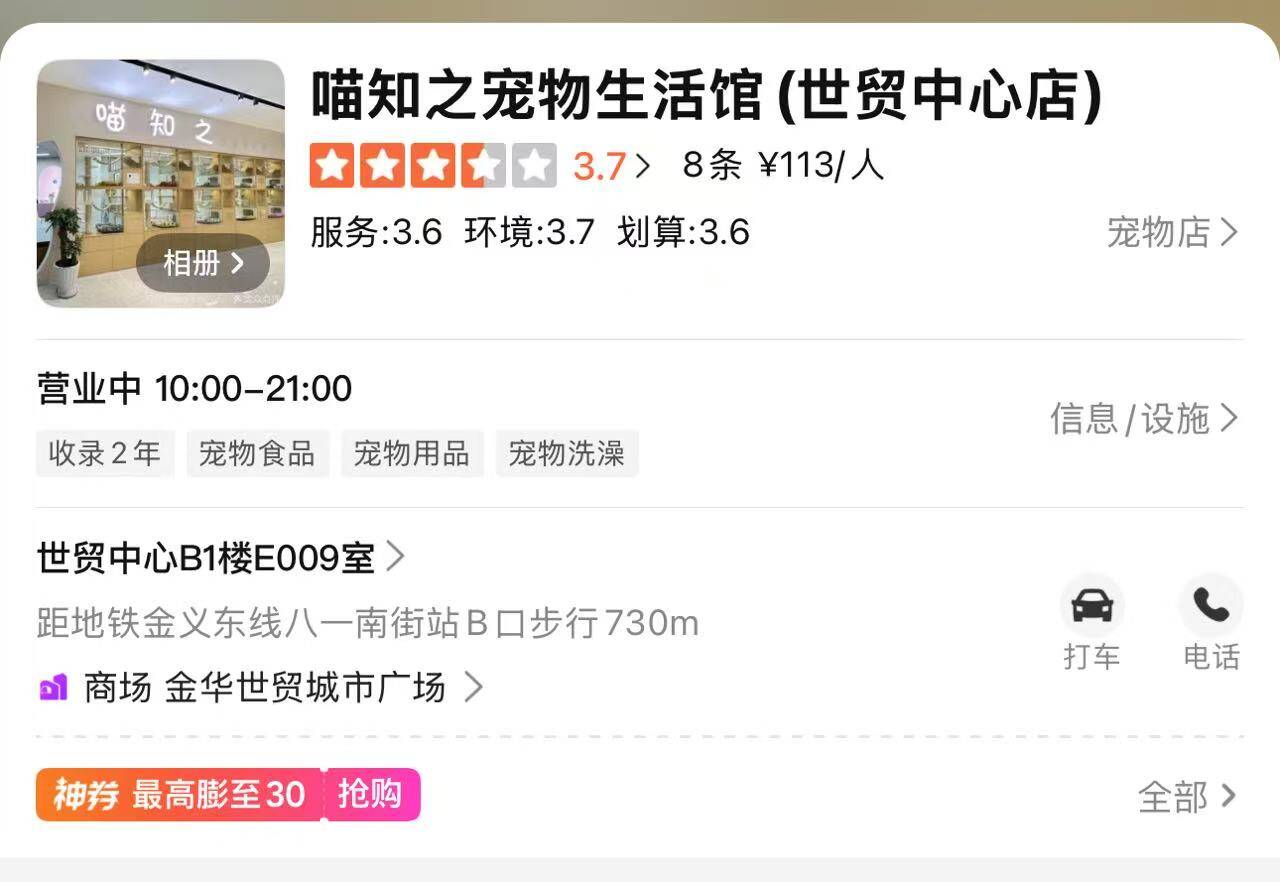Screen dimensions: 1280x882
Task: Call the store via 电话
Action: pyautogui.click(x=1211, y=623)
